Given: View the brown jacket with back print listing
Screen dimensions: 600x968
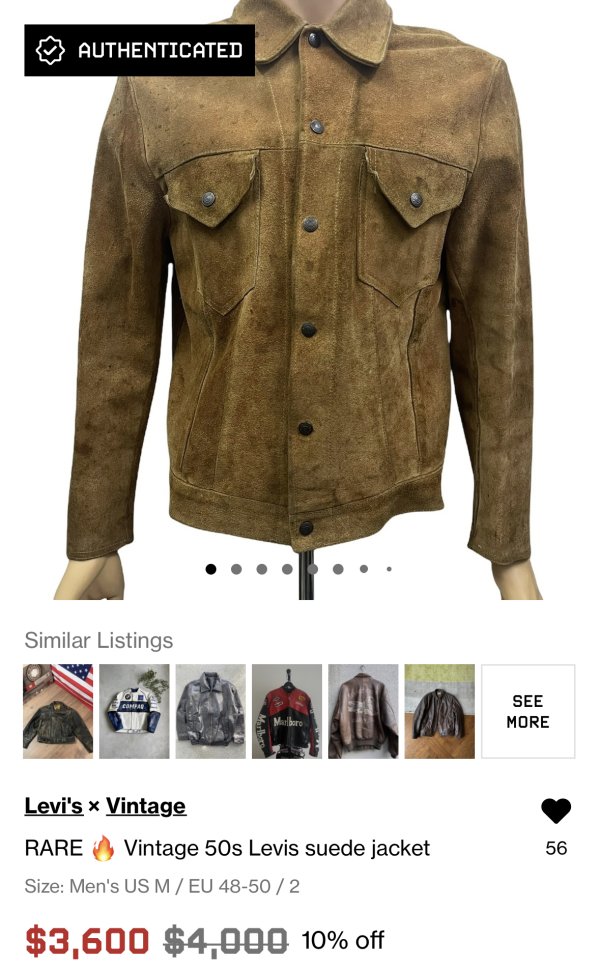Looking at the screenshot, I should [x=362, y=711].
